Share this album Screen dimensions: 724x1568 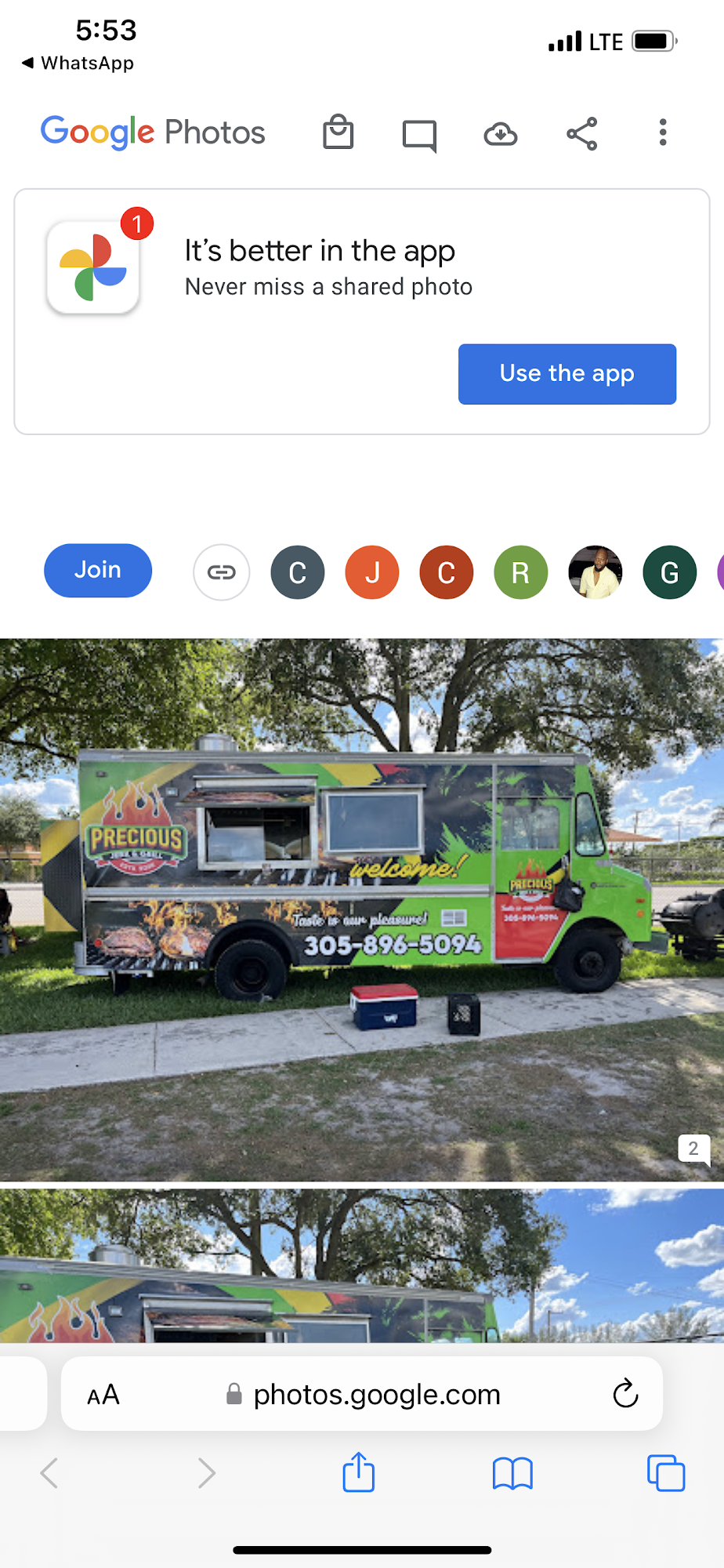point(582,133)
